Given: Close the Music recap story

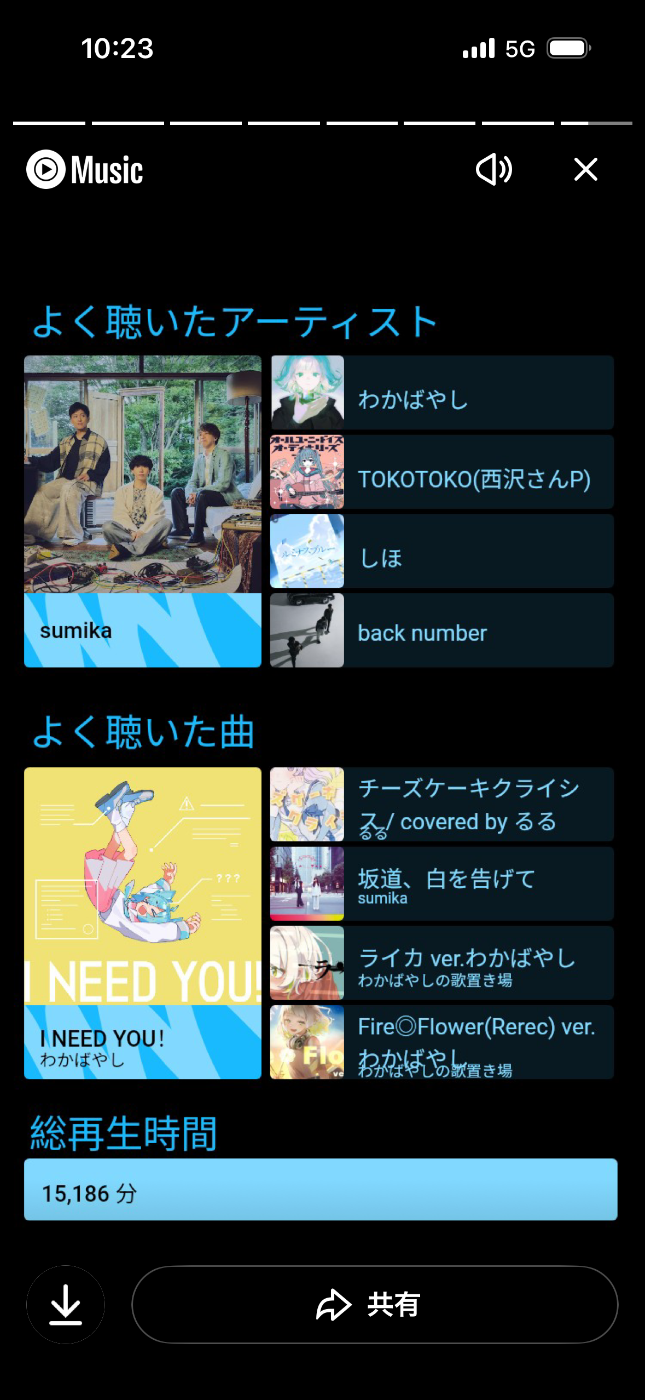Looking at the screenshot, I should click(x=585, y=170).
